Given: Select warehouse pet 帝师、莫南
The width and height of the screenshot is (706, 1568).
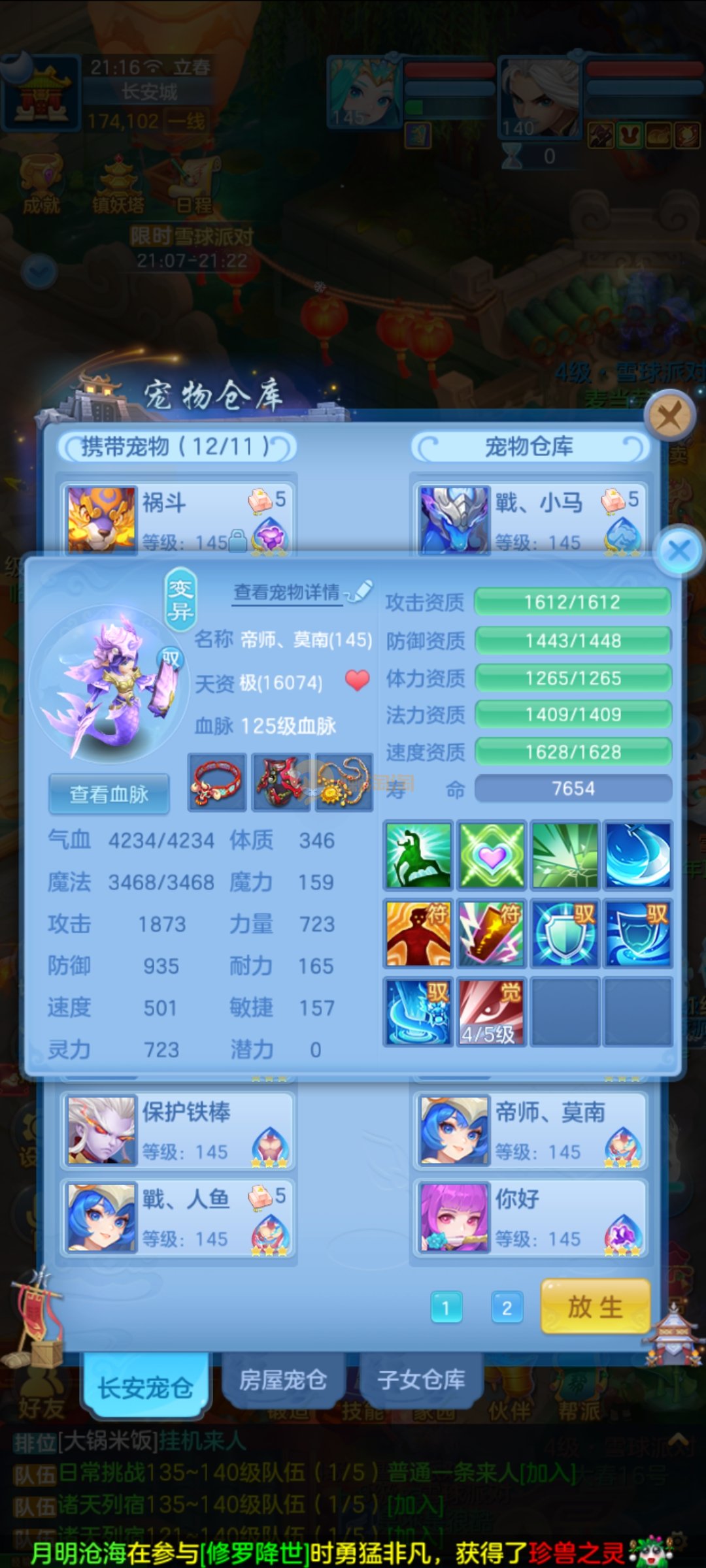Looking at the screenshot, I should point(529,1130).
